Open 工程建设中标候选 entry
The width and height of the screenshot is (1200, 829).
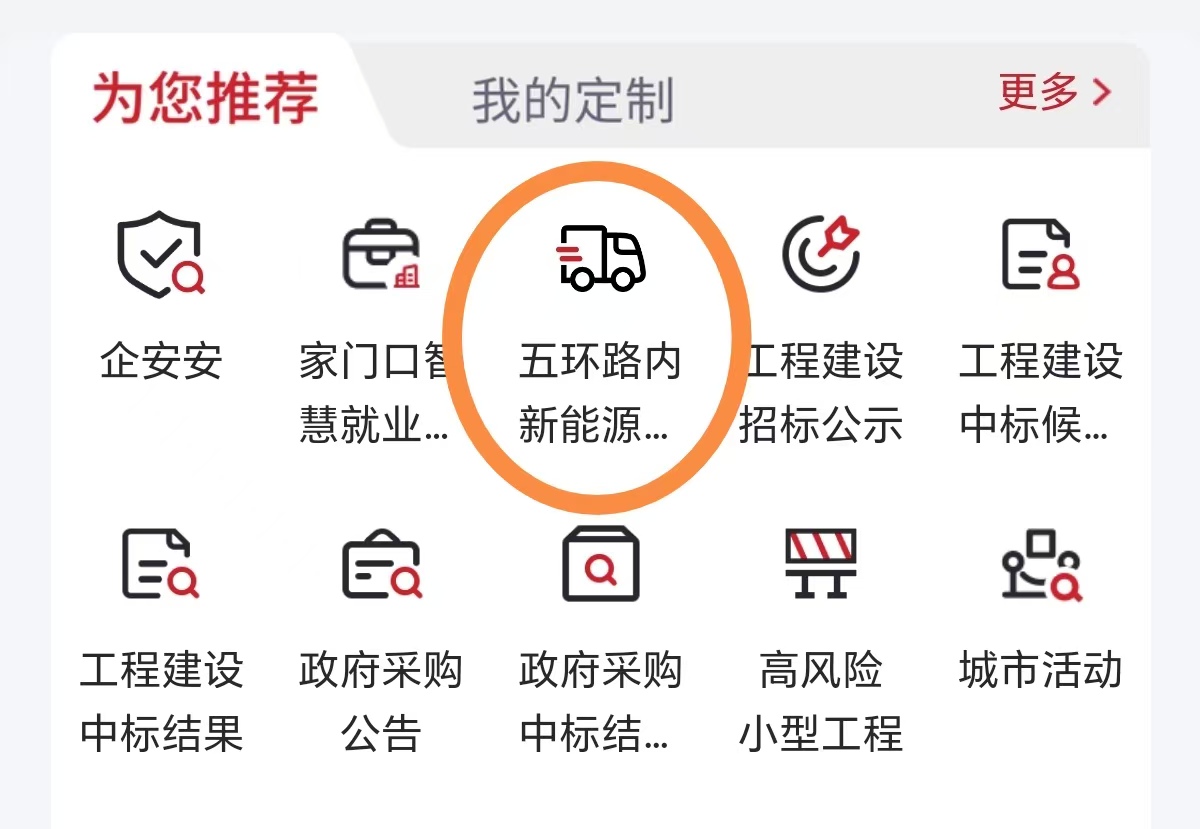click(1041, 320)
